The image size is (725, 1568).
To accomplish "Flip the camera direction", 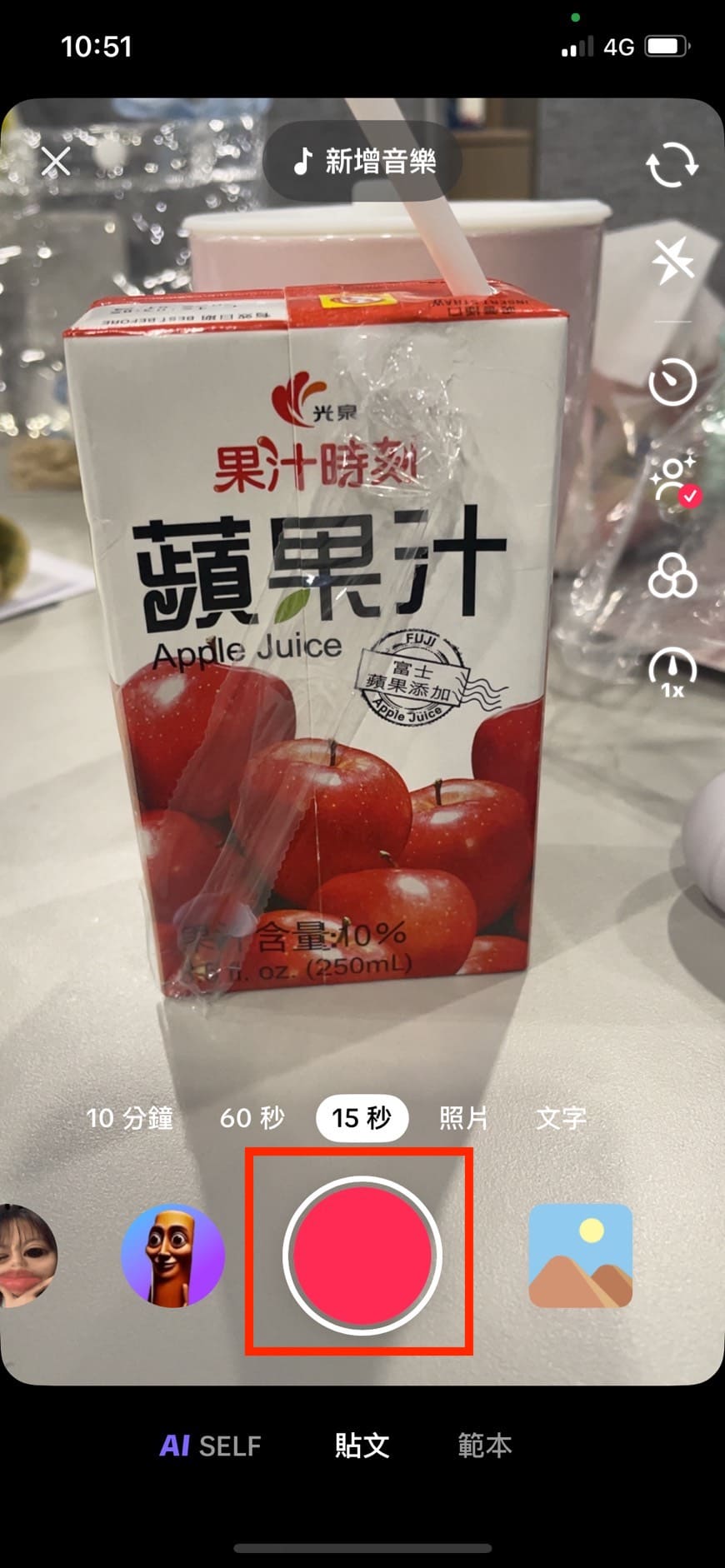I will coord(672,164).
